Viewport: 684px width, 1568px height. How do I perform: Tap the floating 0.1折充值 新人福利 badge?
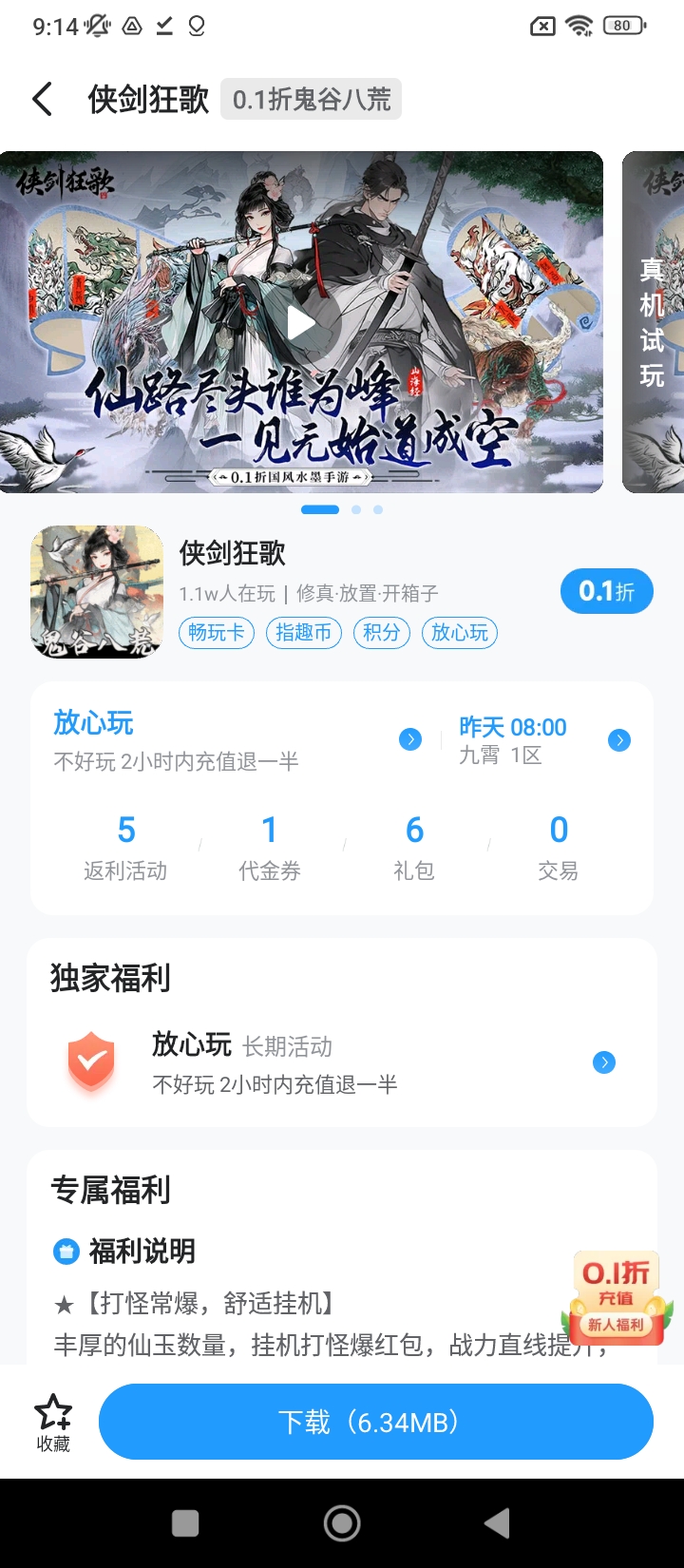pos(617,1297)
